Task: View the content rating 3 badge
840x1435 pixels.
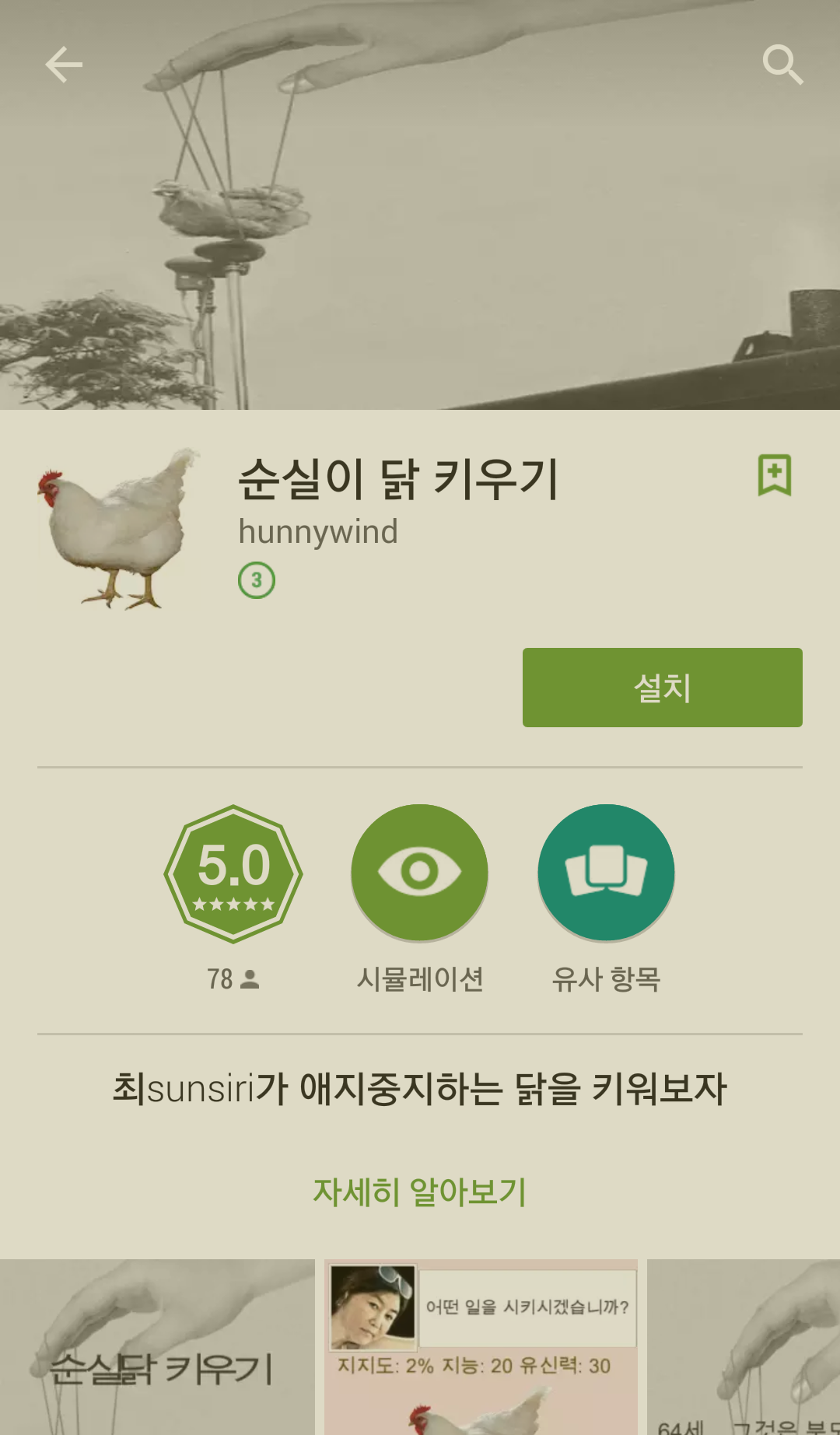Action: [257, 580]
